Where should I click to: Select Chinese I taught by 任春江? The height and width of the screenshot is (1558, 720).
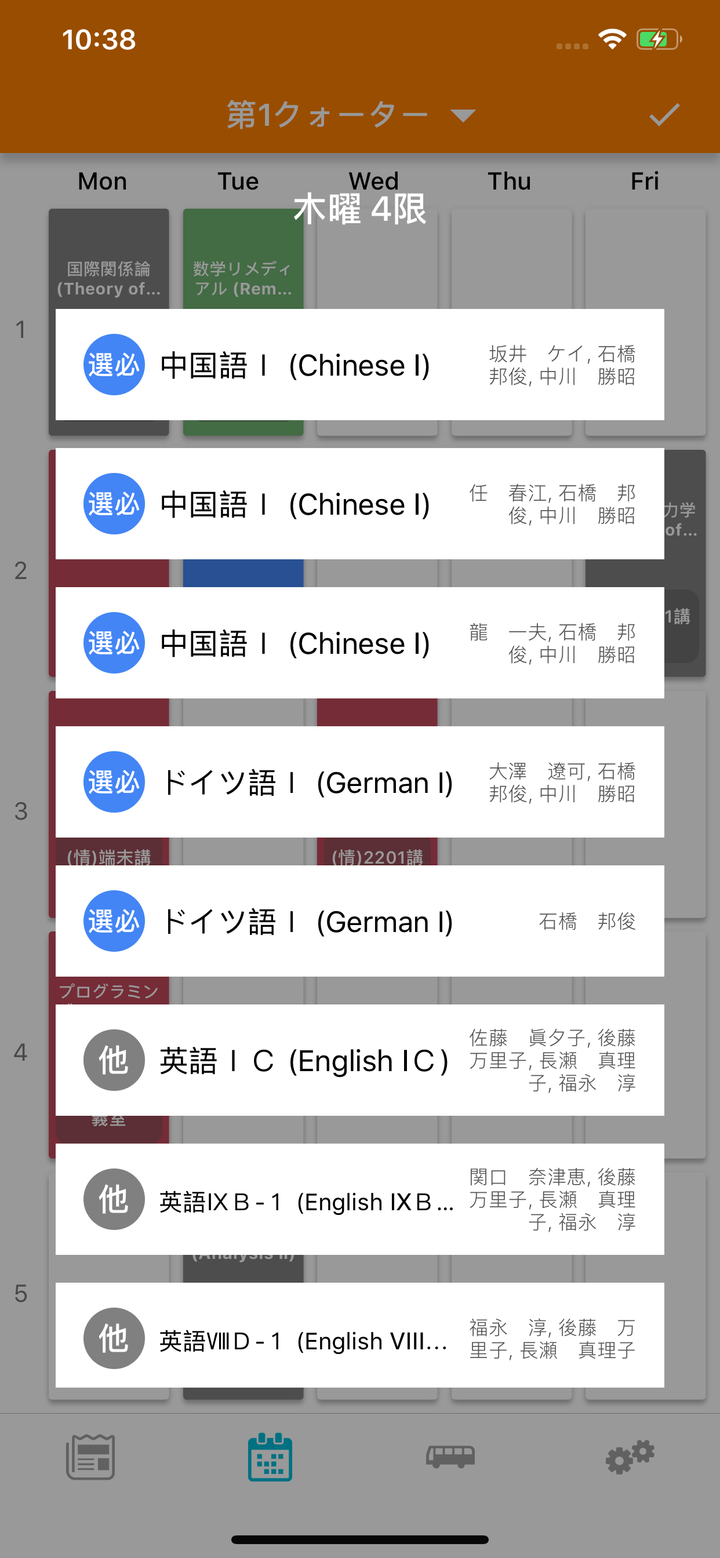[360, 504]
